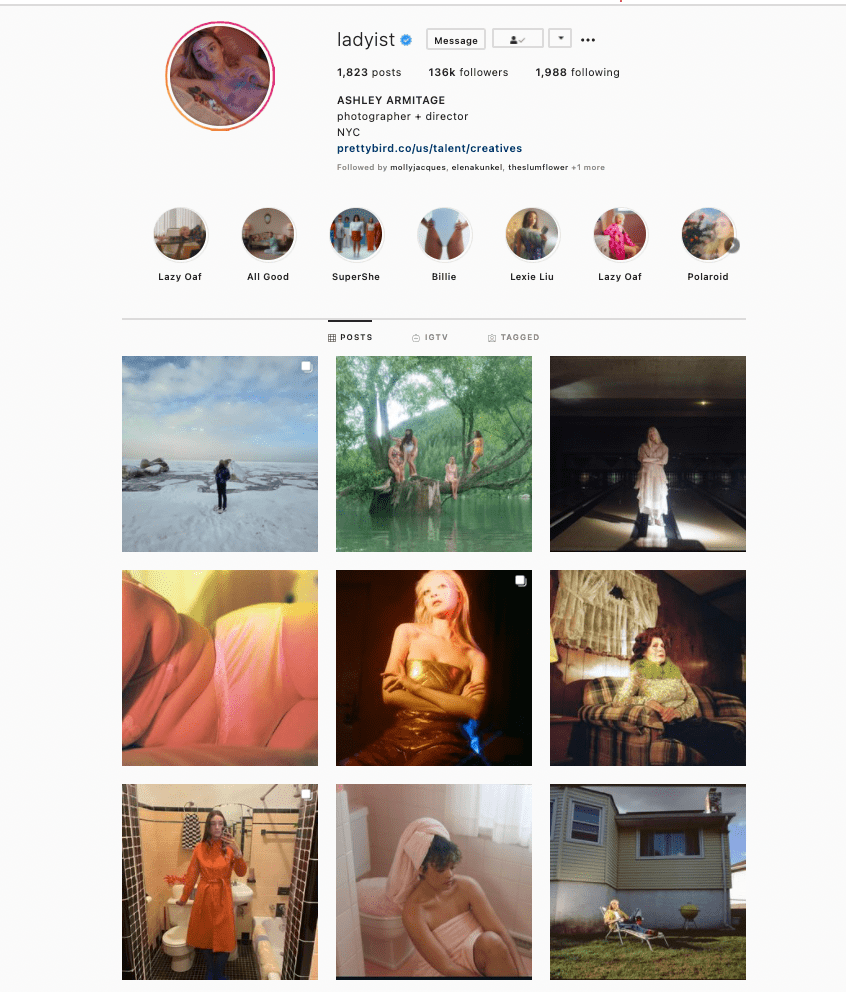846x992 pixels.
Task: Open the snowy beach post
Action: [x=220, y=454]
